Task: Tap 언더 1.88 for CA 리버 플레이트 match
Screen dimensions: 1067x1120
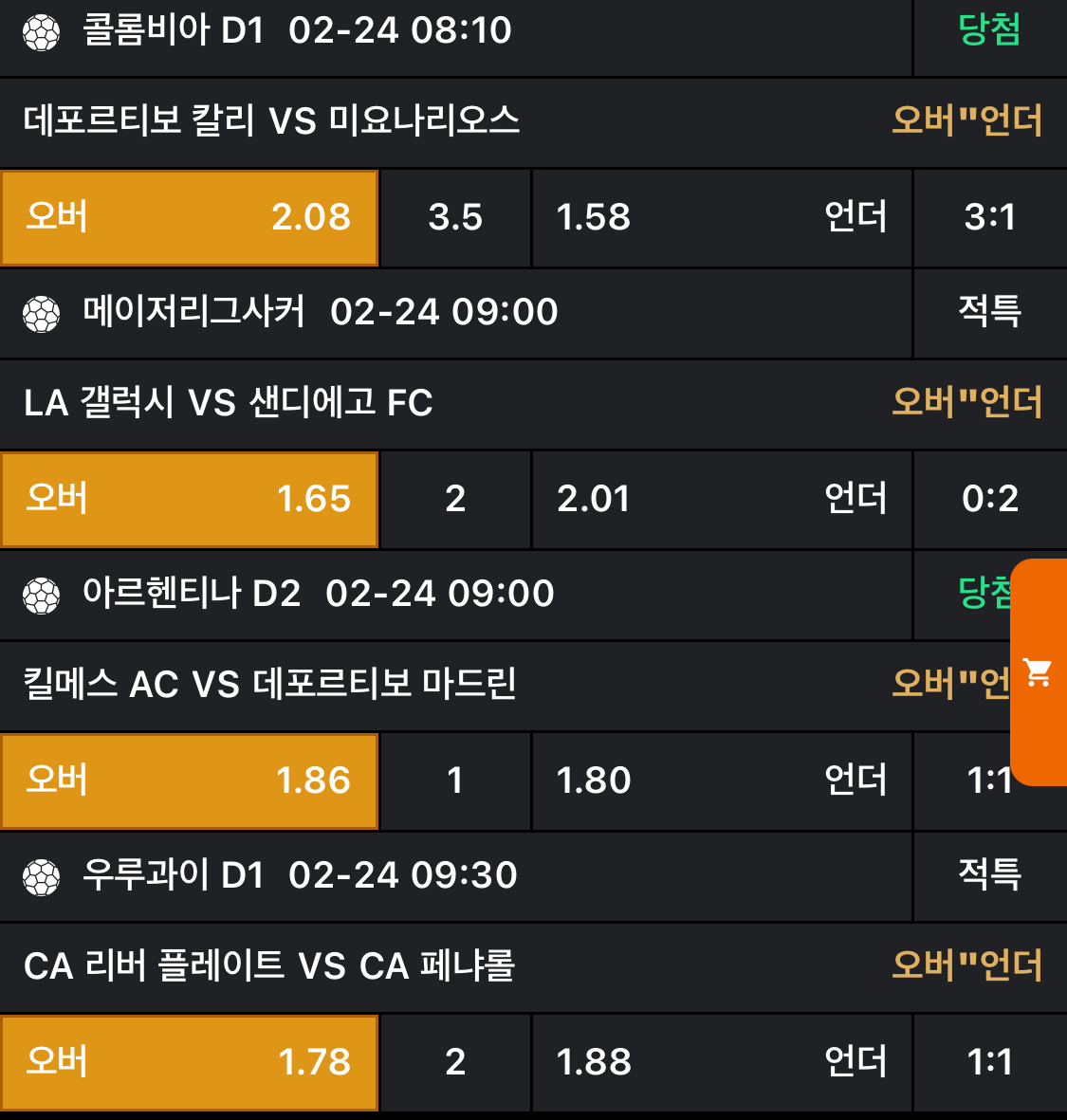Action: coord(721,1062)
